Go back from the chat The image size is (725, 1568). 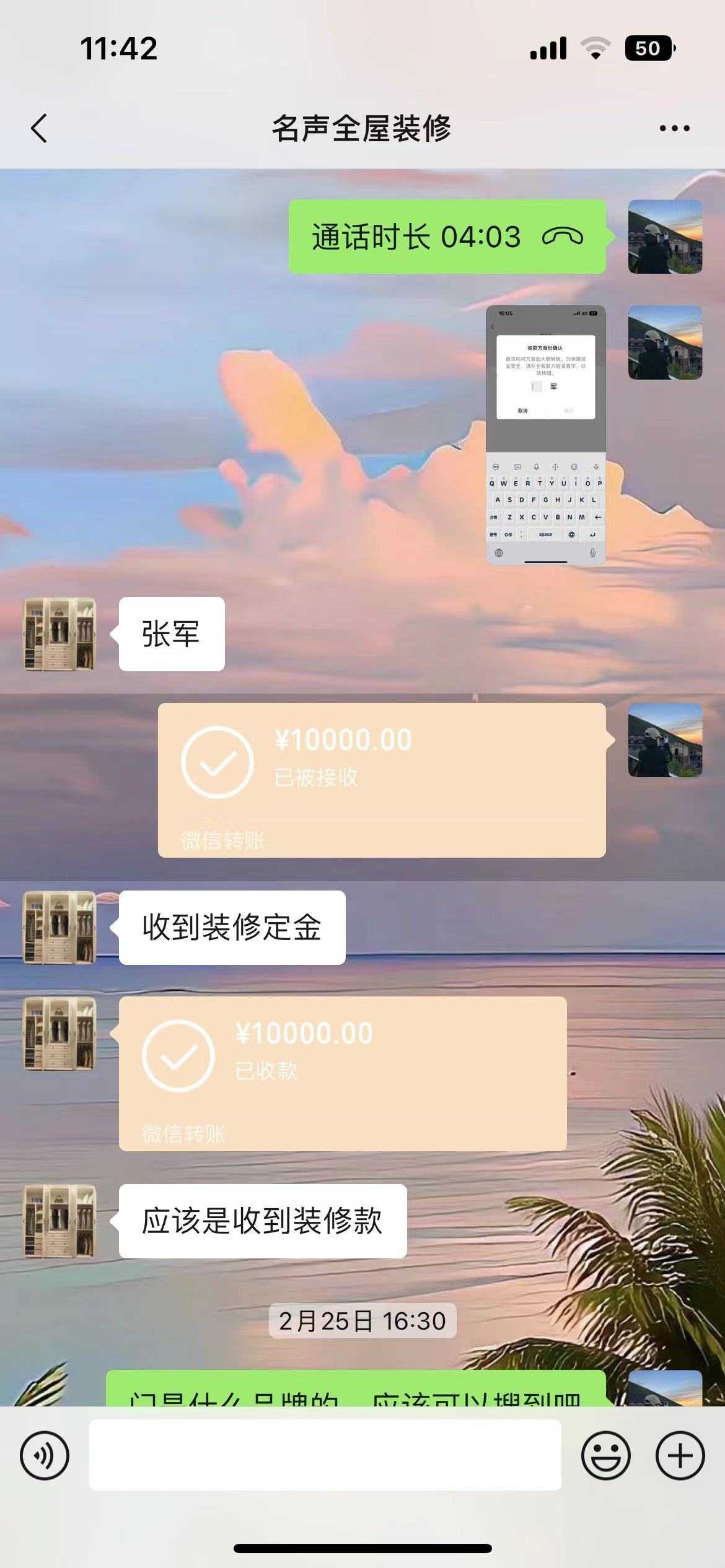[39, 129]
